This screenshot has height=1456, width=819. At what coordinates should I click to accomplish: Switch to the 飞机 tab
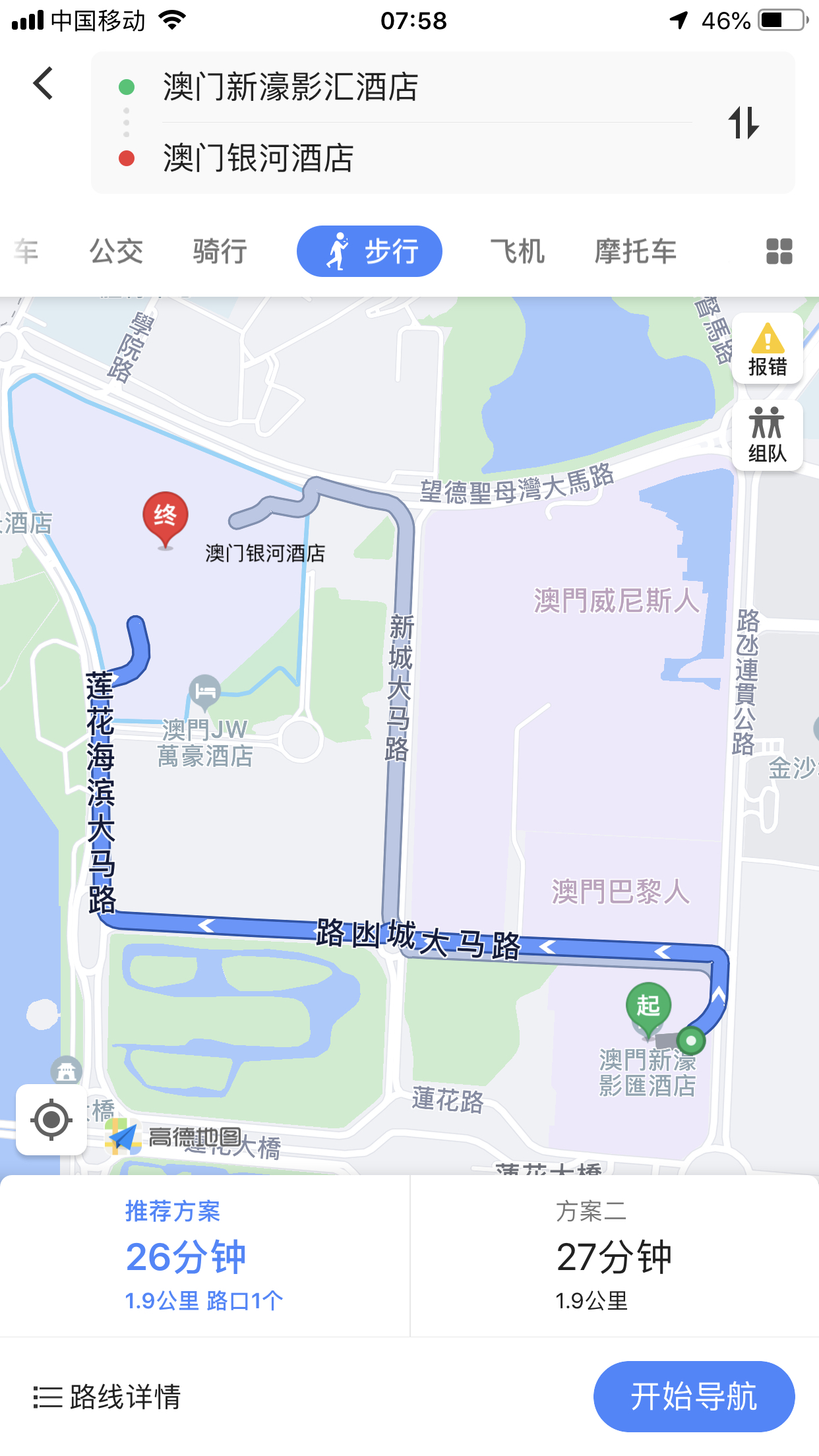(x=517, y=252)
